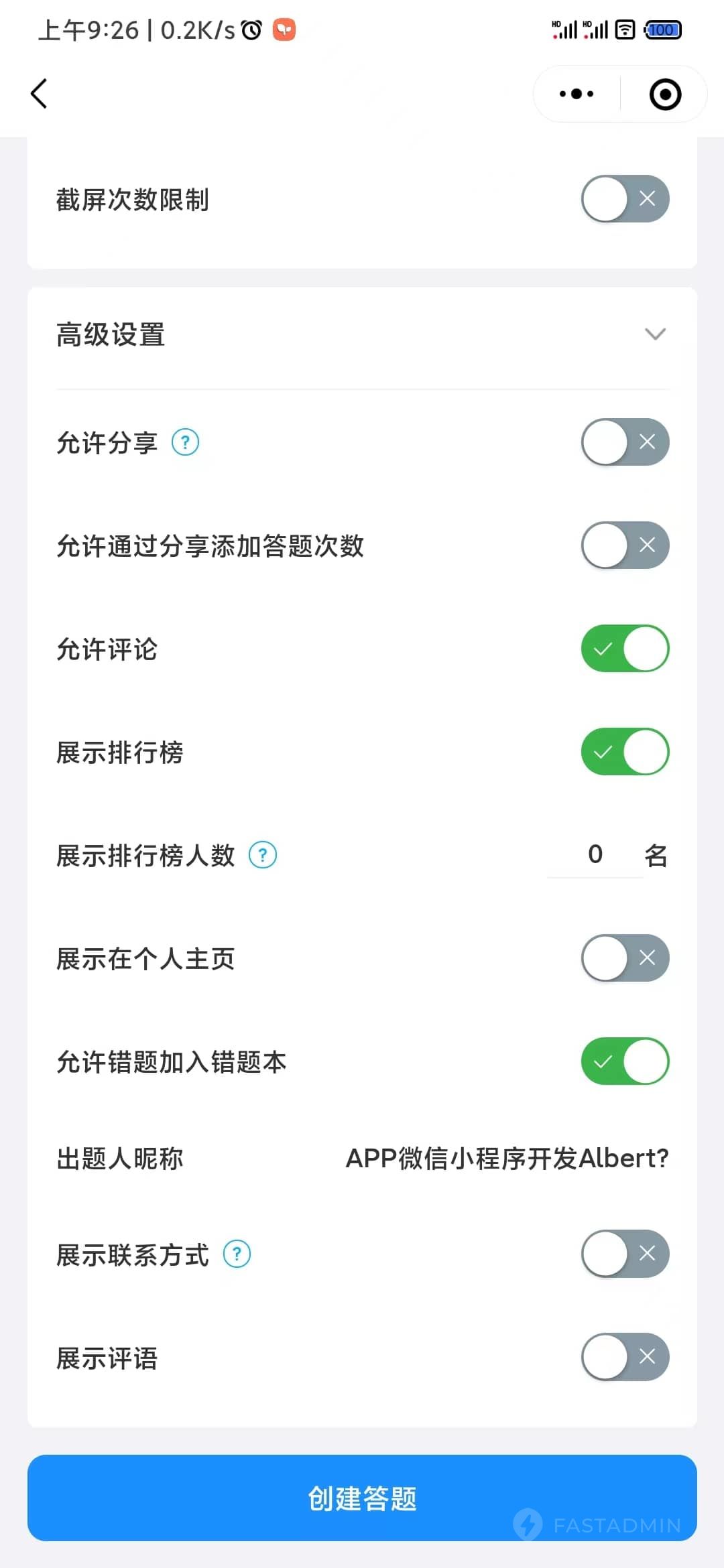Enable 允许通过分享添加答题次数
The image size is (724, 1568).
coord(625,545)
